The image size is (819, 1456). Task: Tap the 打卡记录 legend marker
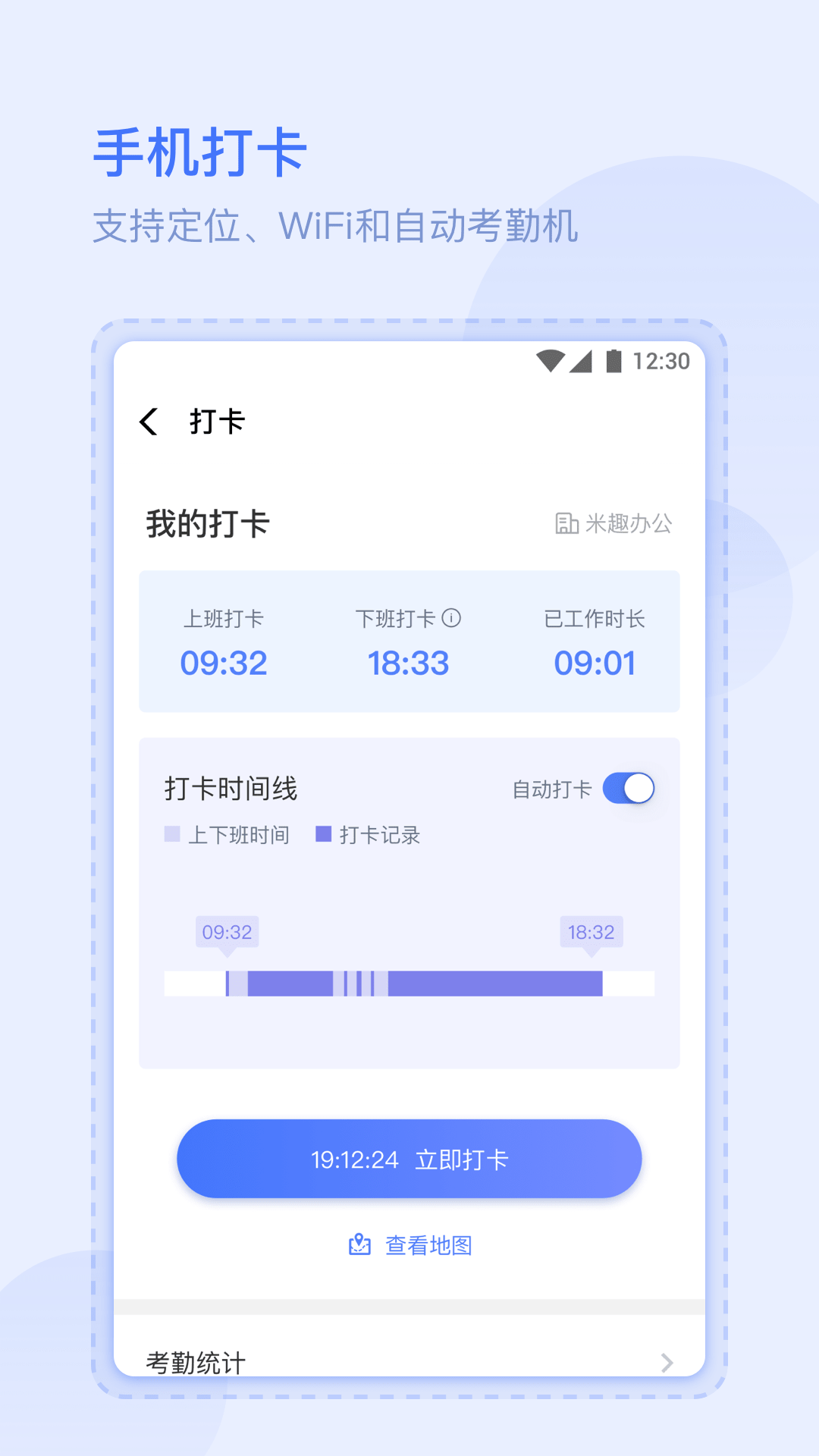click(x=322, y=835)
